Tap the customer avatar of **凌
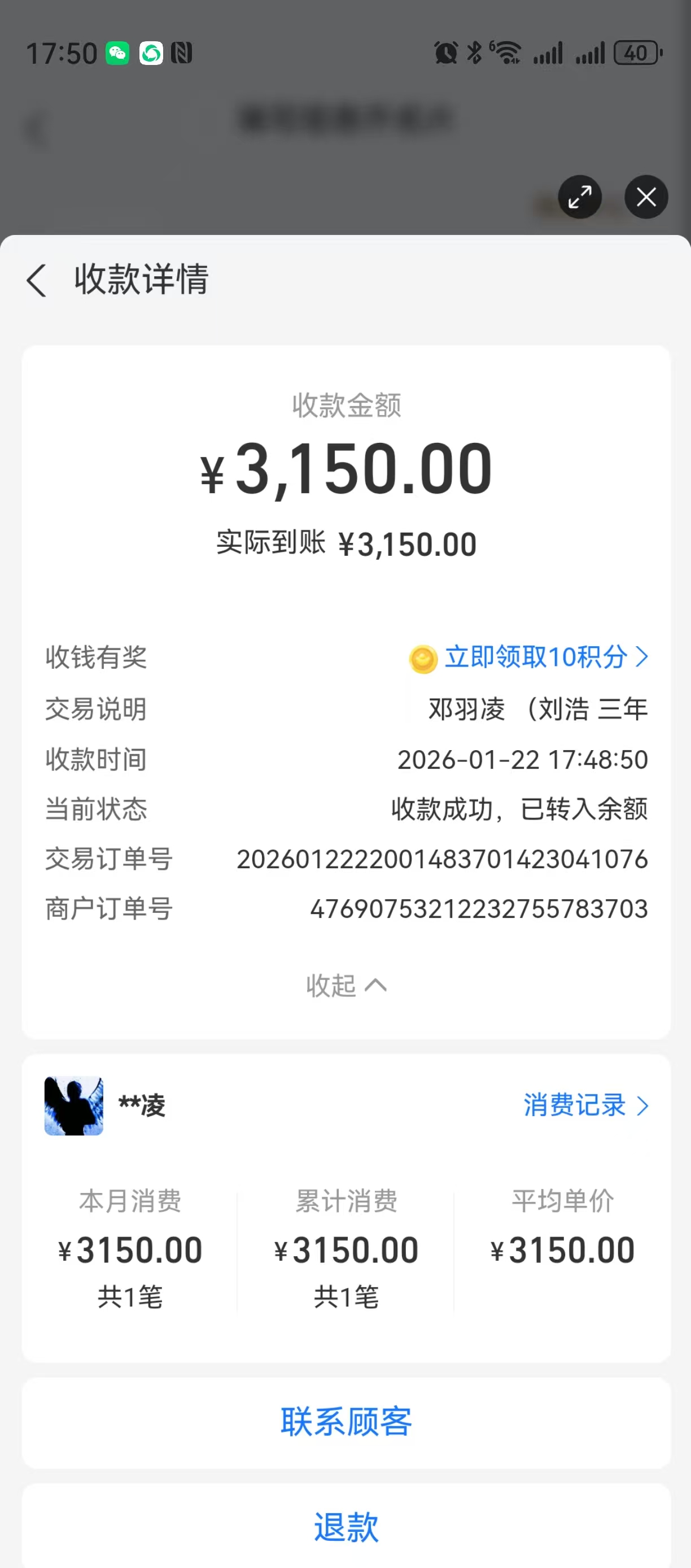This screenshot has height=1568, width=691. (x=73, y=1105)
